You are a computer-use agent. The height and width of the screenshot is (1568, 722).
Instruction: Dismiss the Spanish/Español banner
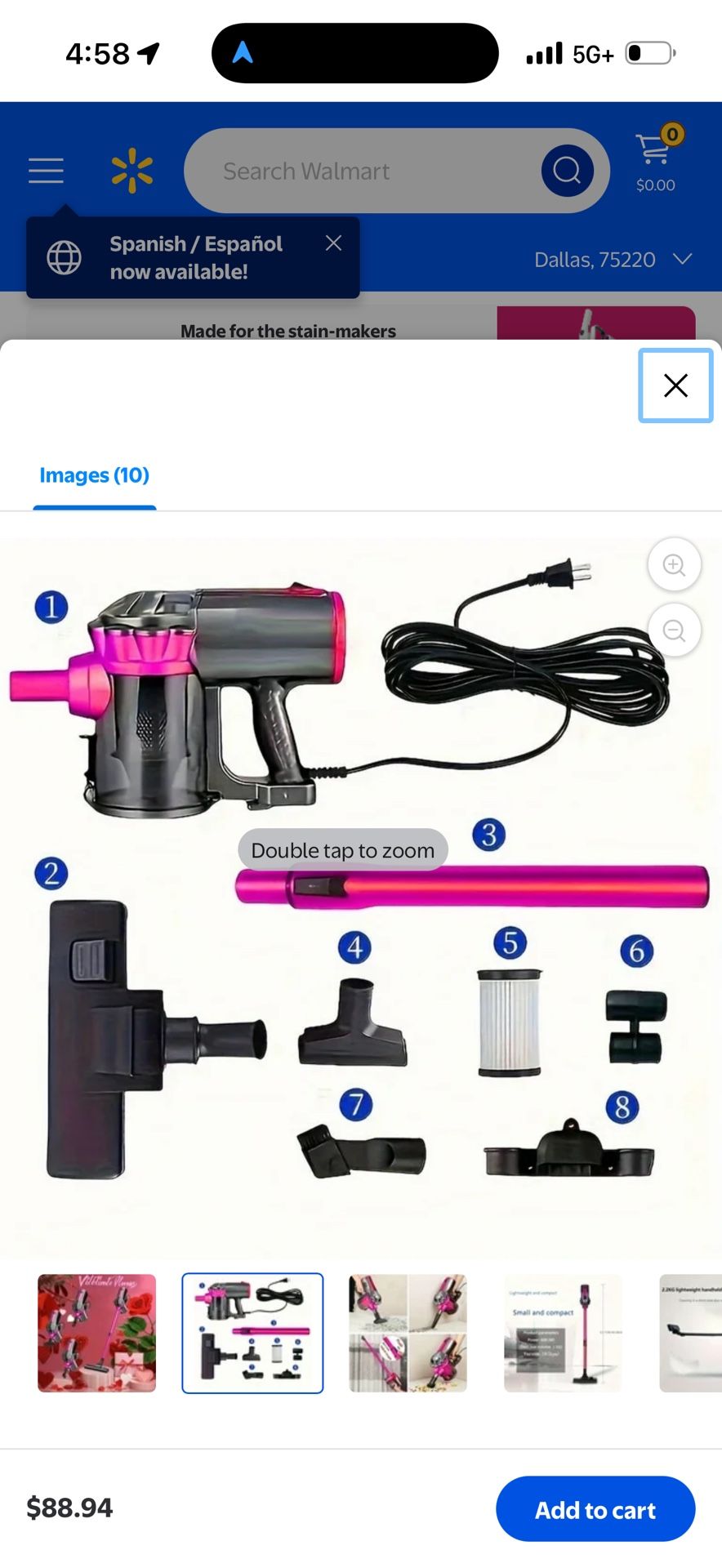333,243
